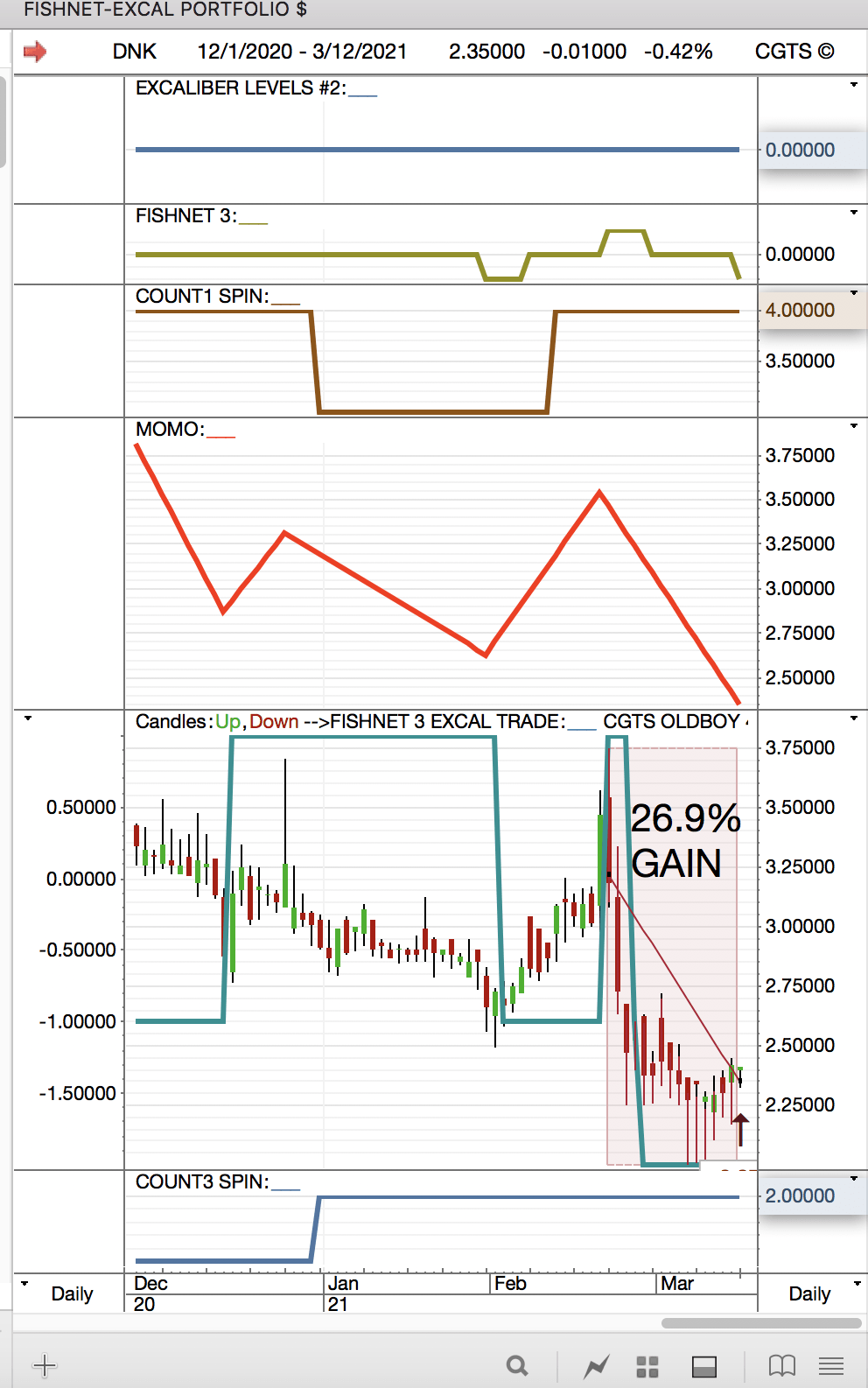Tap the split panel icon in toolbar

point(704,1366)
